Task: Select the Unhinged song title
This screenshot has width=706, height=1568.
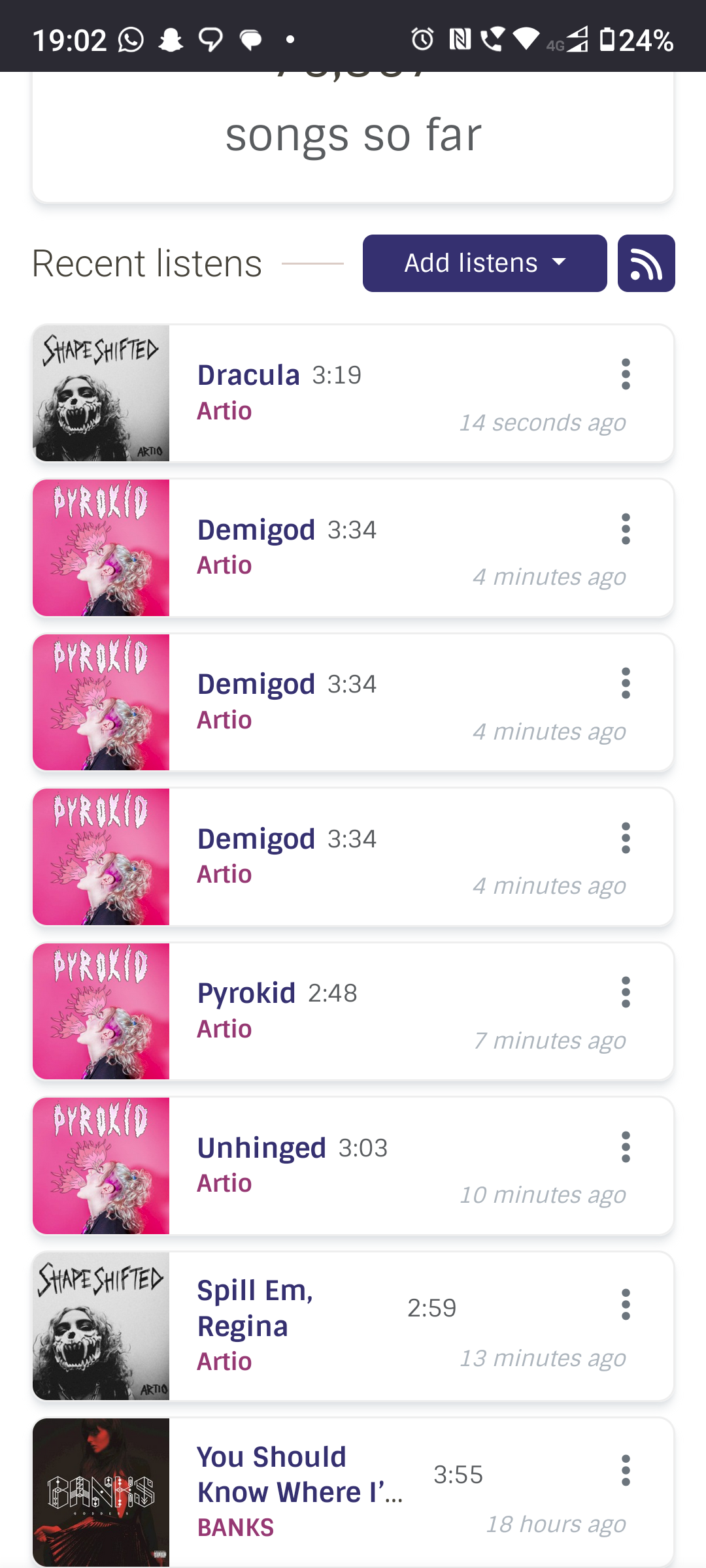Action: point(261,1149)
